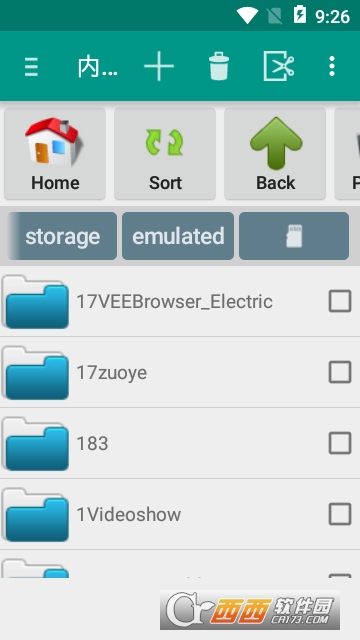The image size is (360, 640).
Task: Select the 17zuoye checkbox
Action: [x=340, y=372]
